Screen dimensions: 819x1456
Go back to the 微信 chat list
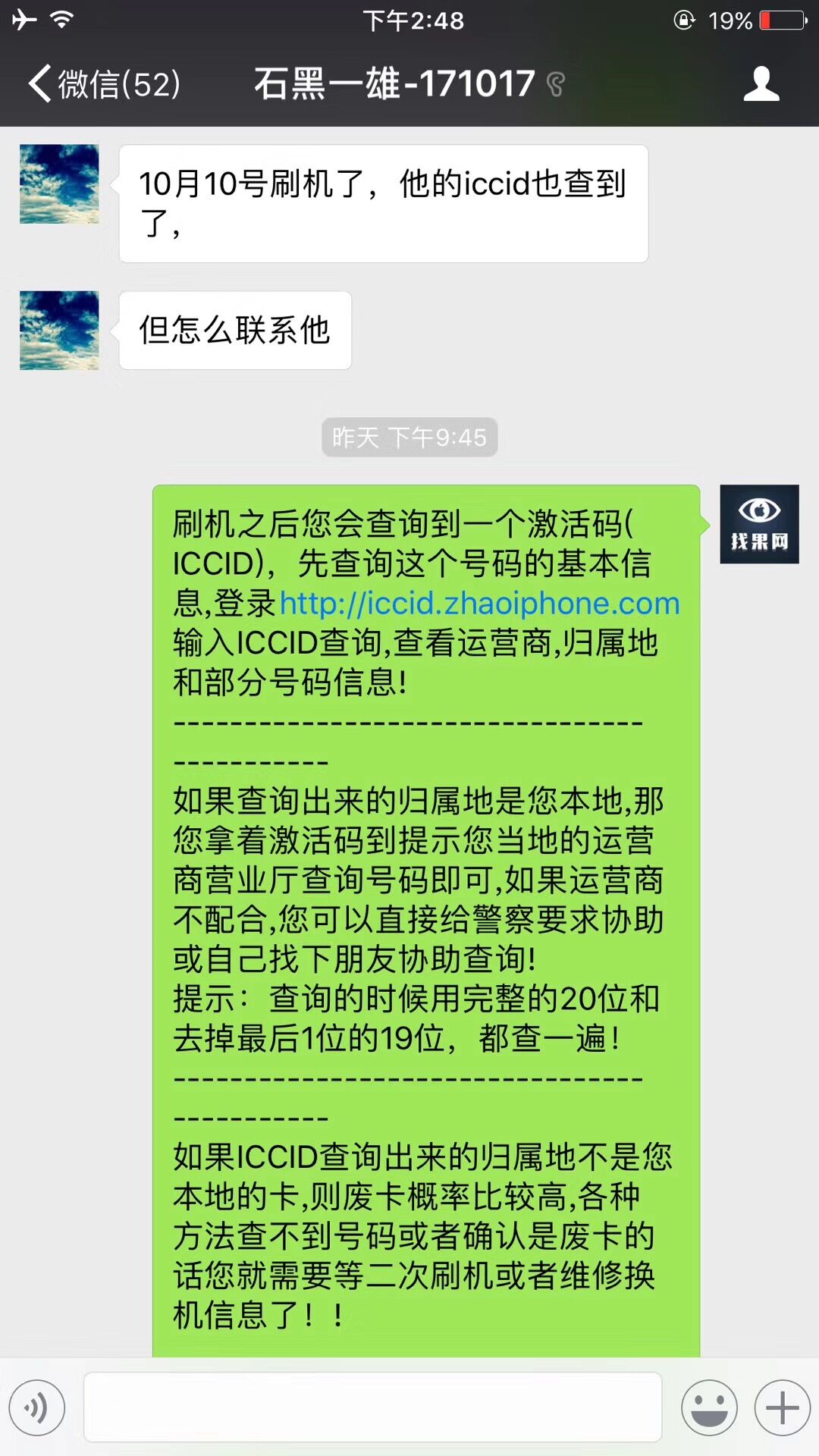(x=104, y=83)
